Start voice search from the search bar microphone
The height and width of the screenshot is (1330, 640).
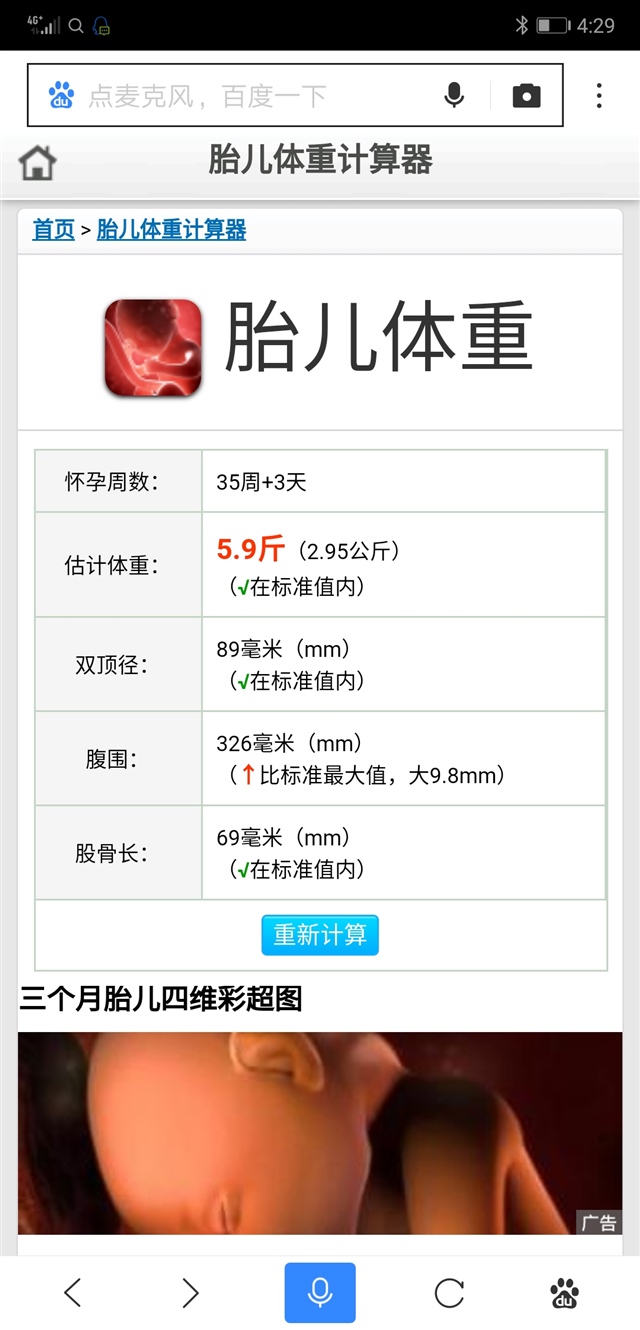454,96
